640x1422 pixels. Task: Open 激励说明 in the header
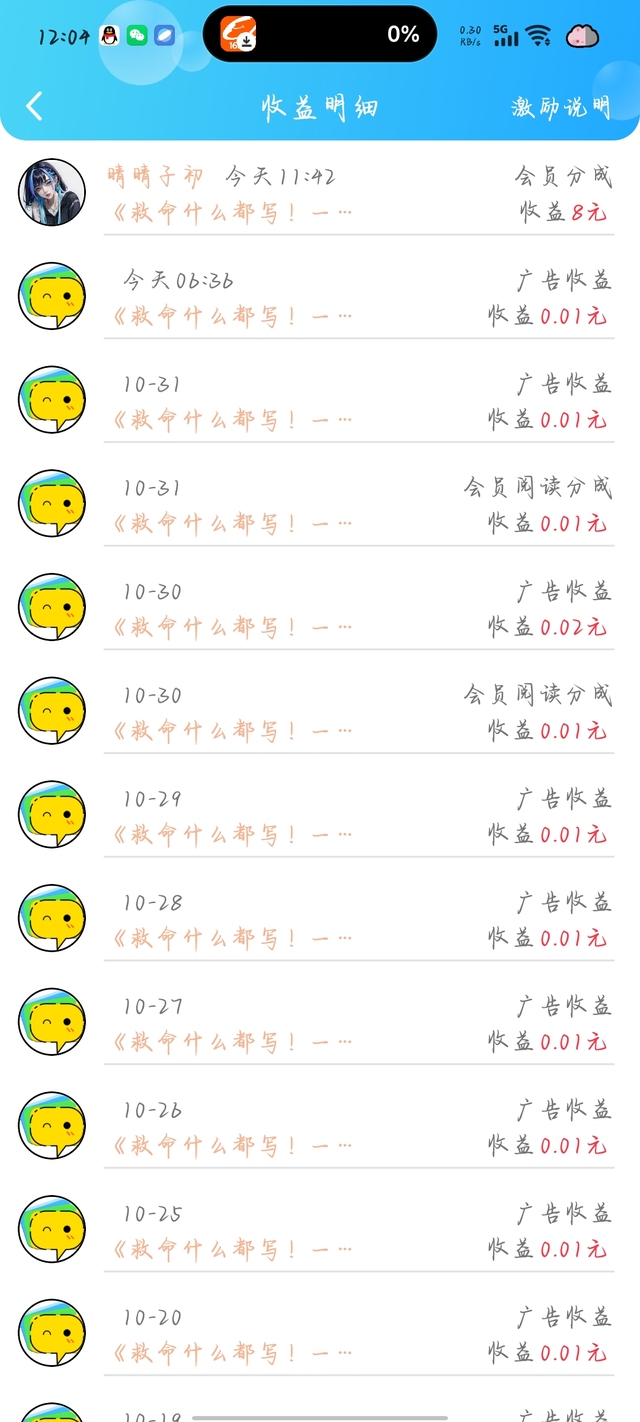point(560,107)
